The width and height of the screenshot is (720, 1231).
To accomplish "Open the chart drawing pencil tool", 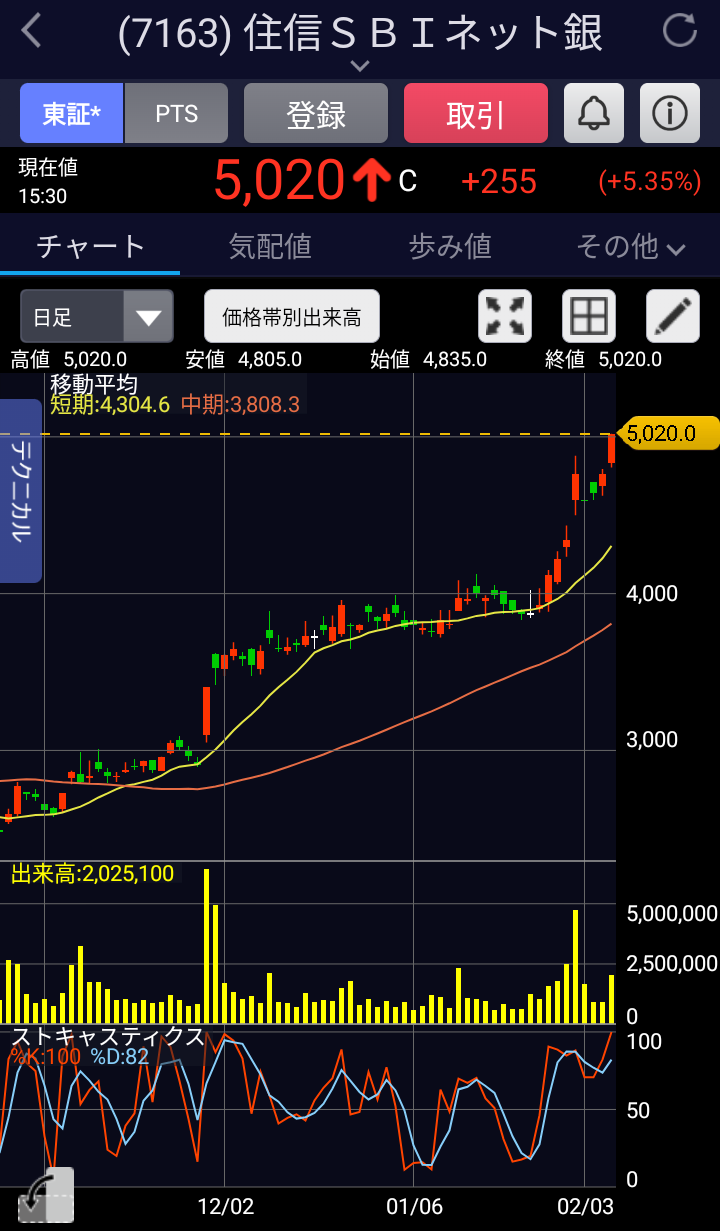I will click(x=672, y=317).
